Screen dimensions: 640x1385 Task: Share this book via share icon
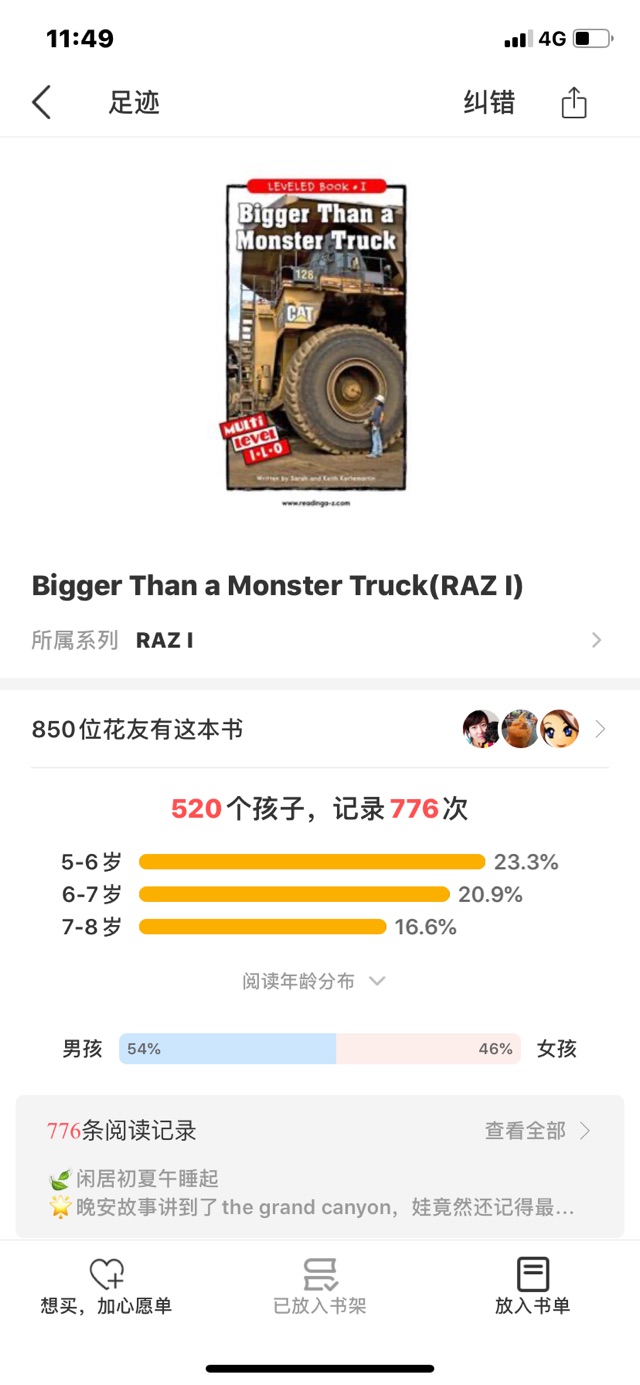click(x=574, y=102)
